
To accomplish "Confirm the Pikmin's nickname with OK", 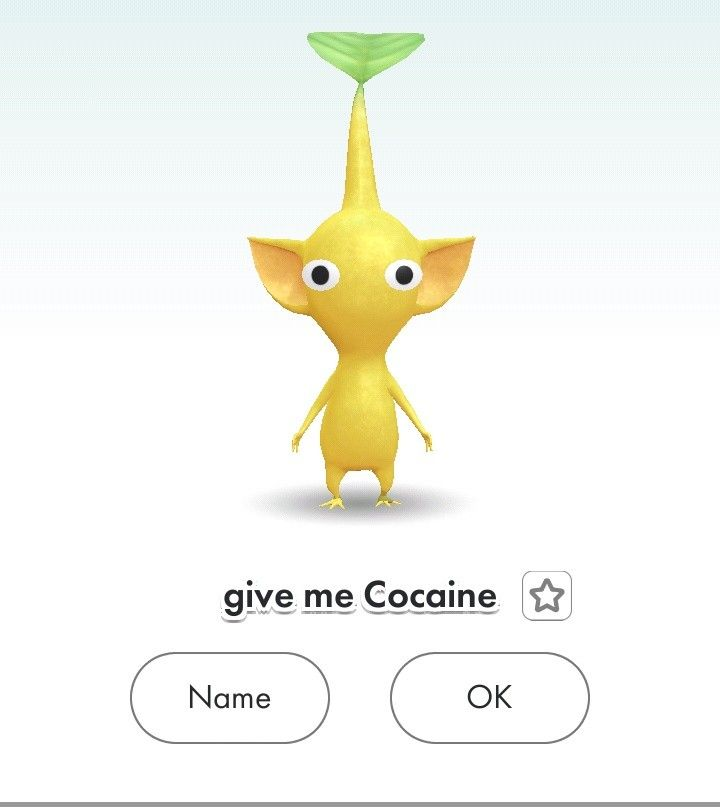I will tap(492, 699).
